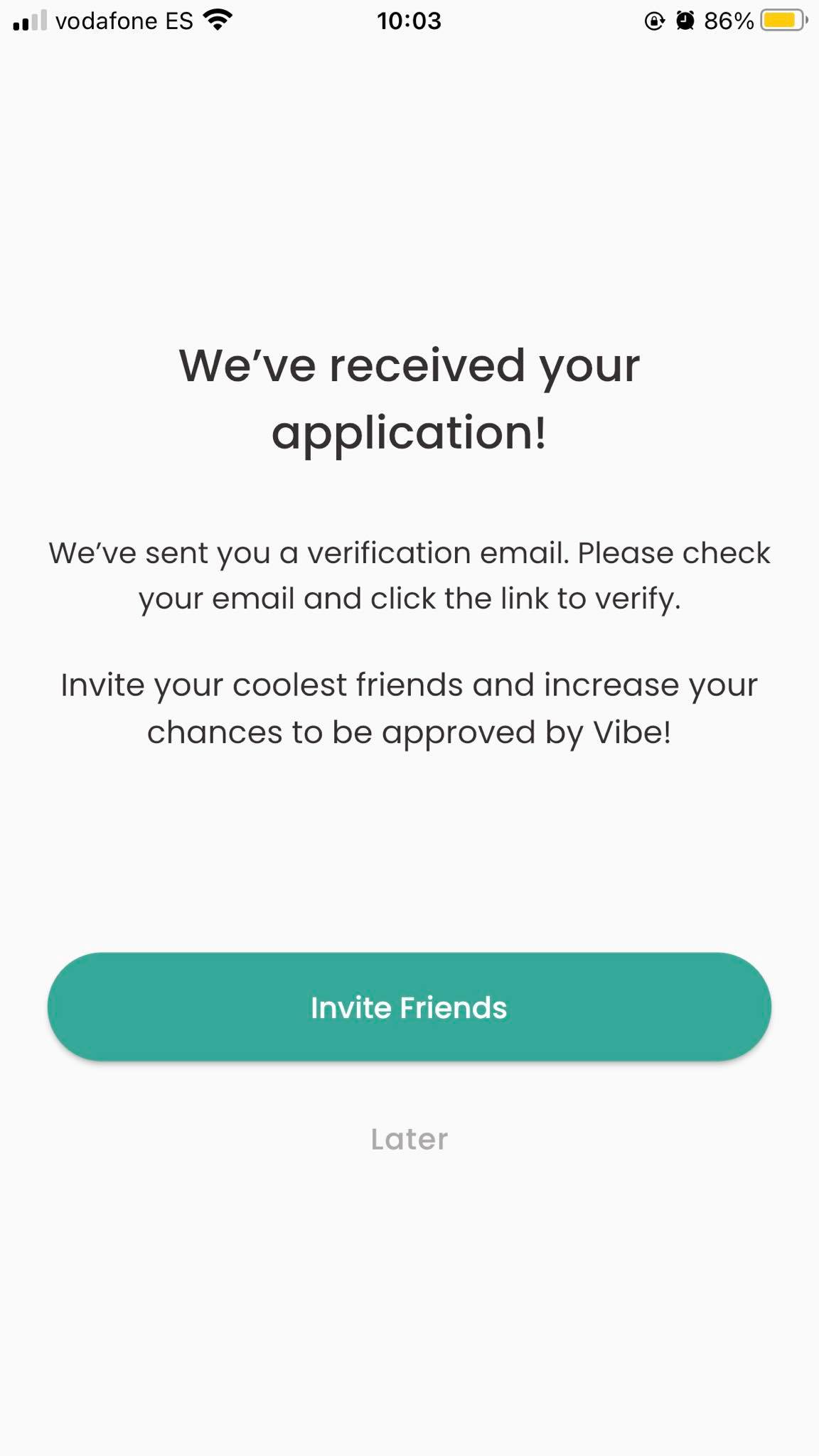Viewport: 819px width, 1456px height.
Task: Tap the empty area below the Later link
Action: pos(409,1280)
